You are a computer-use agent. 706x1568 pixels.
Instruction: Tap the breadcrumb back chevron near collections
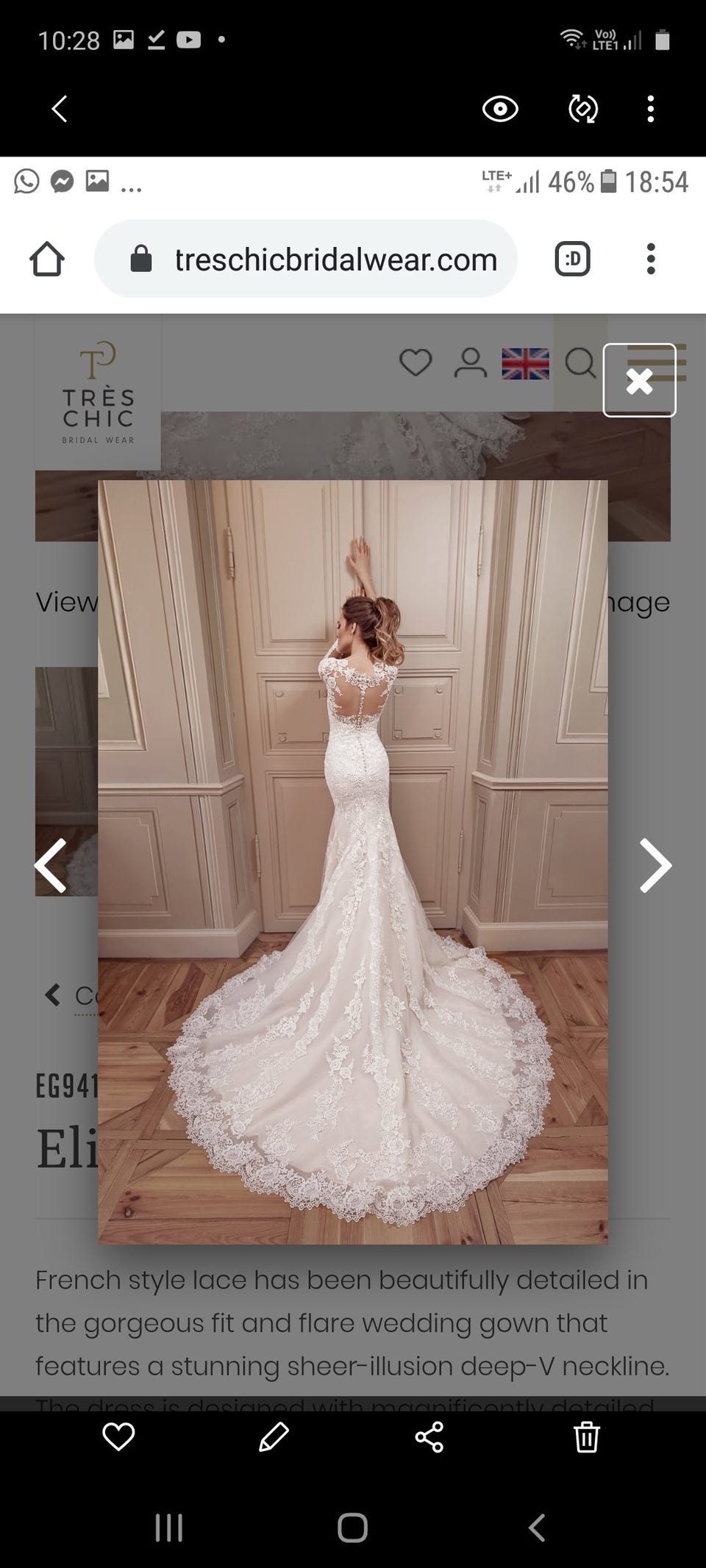point(51,996)
